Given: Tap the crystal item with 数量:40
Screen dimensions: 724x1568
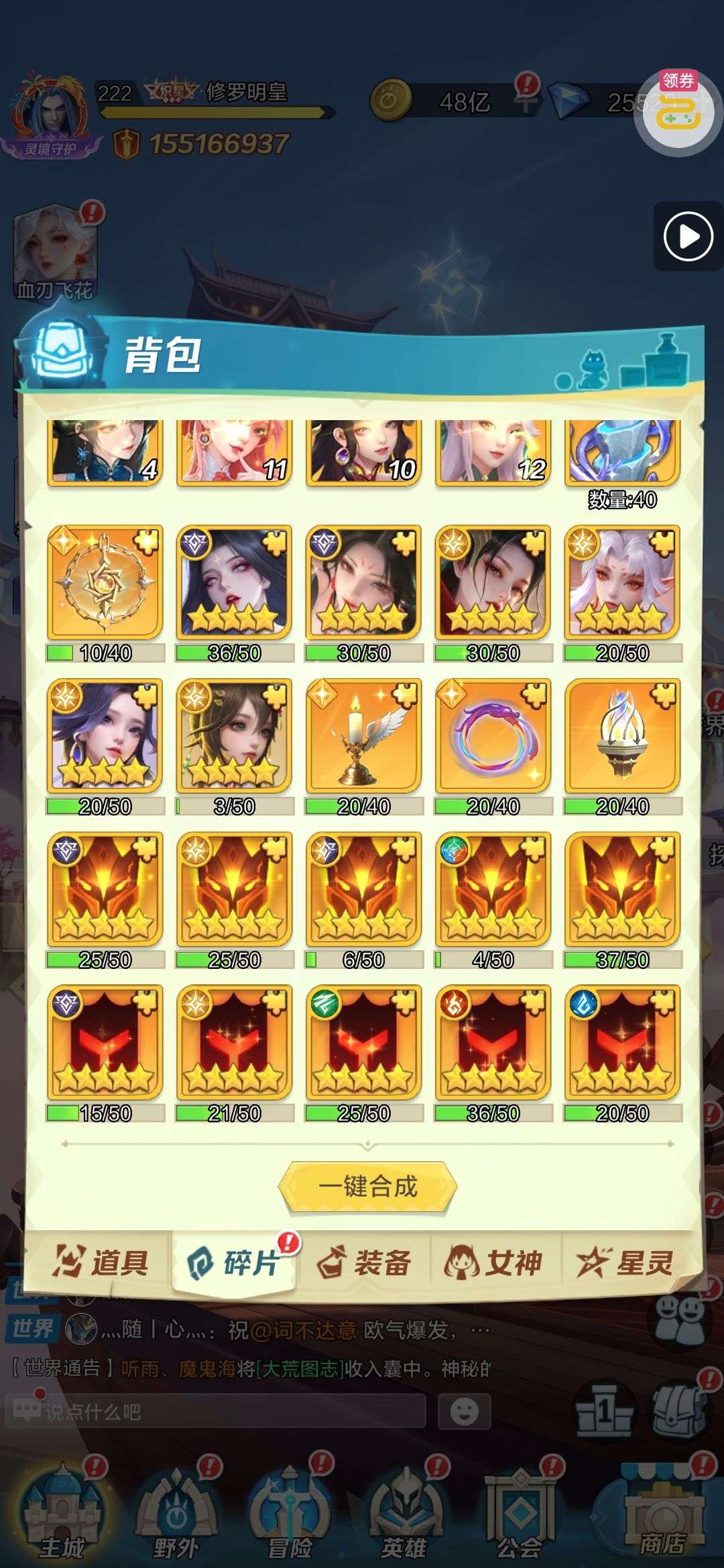Looking at the screenshot, I should coord(622,452).
